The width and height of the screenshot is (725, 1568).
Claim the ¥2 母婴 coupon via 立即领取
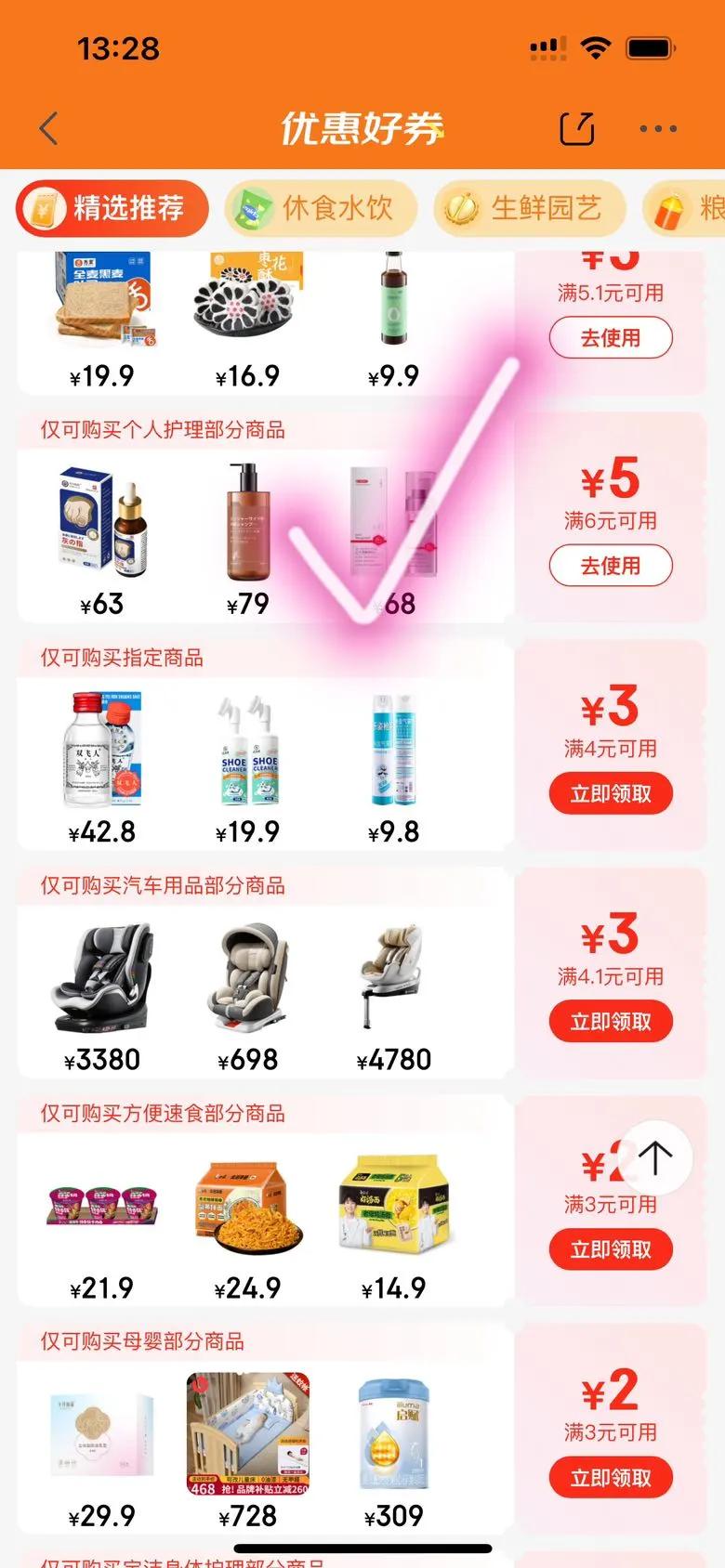click(610, 1478)
